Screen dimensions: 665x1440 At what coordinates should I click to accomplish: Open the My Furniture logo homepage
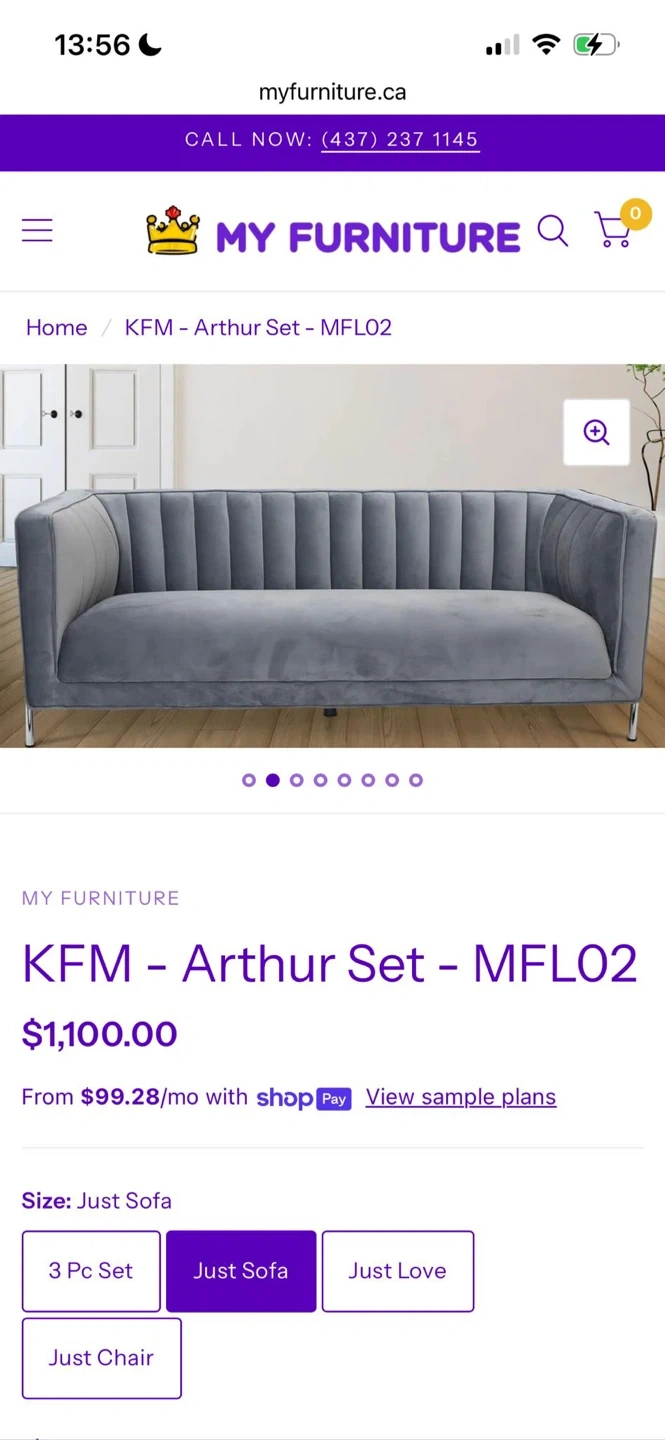click(x=333, y=233)
